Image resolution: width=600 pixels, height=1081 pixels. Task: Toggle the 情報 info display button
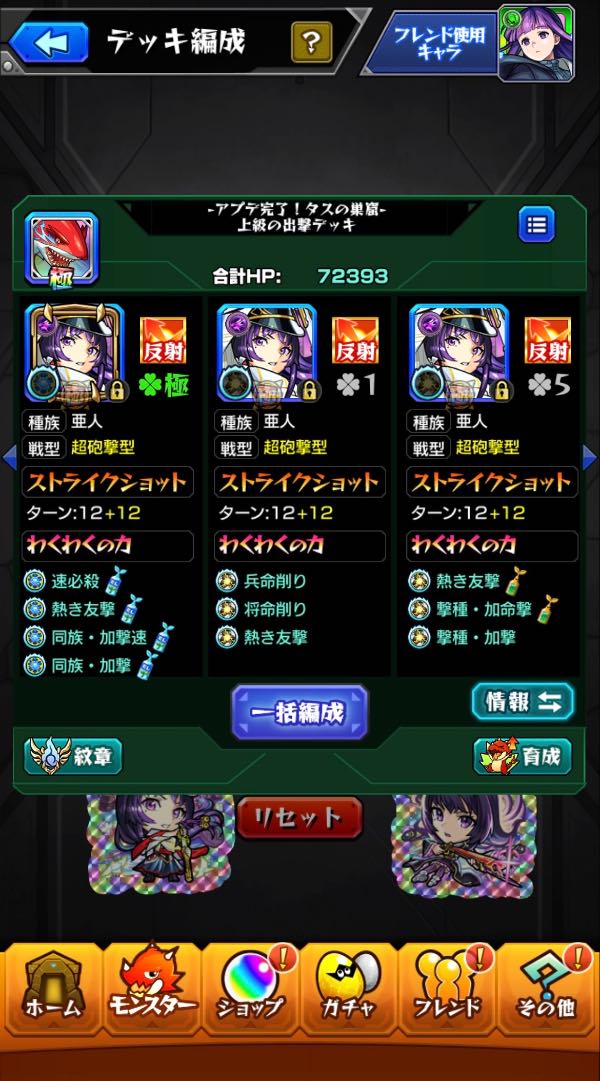[523, 701]
